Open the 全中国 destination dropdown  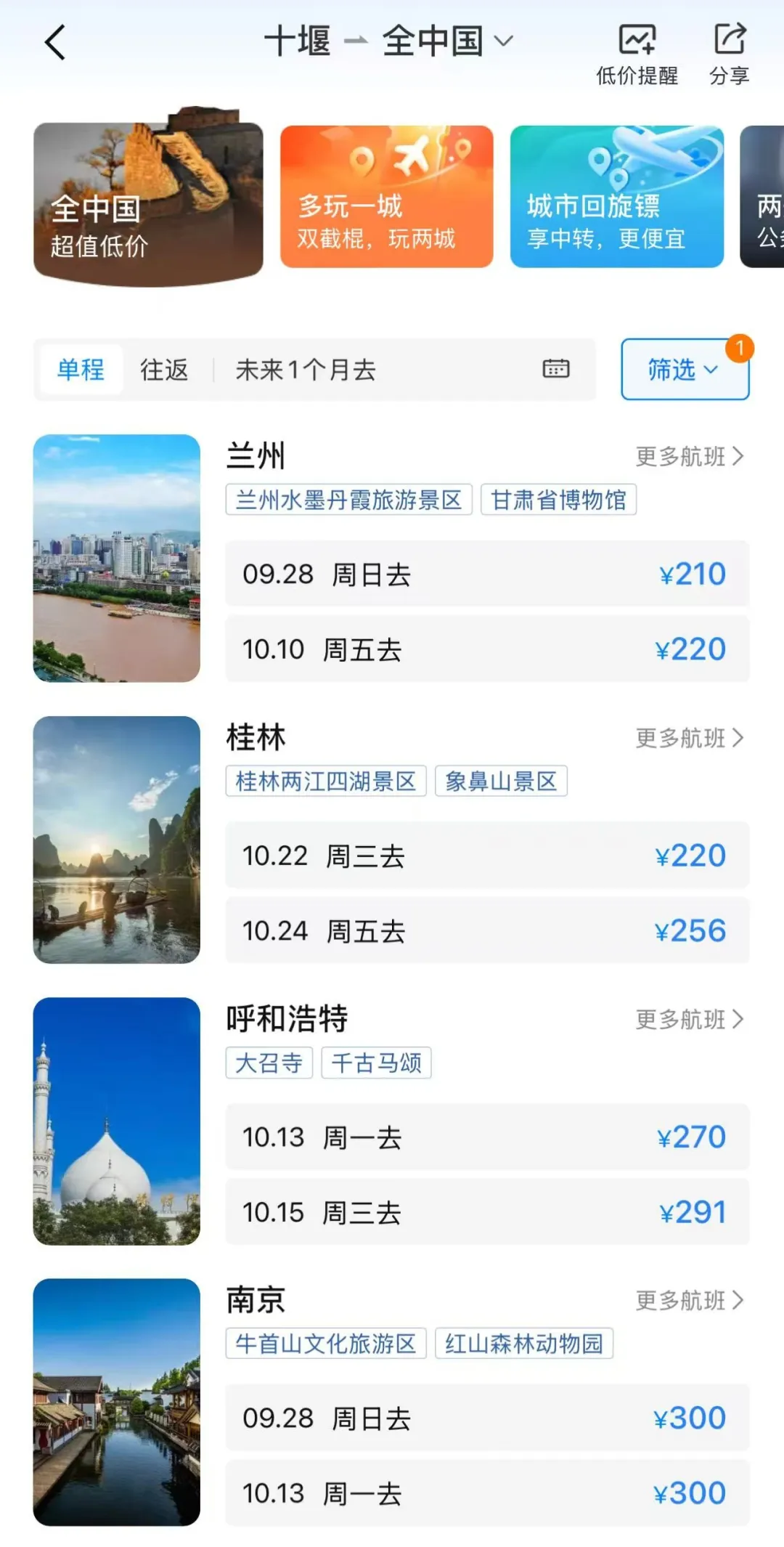point(447,41)
